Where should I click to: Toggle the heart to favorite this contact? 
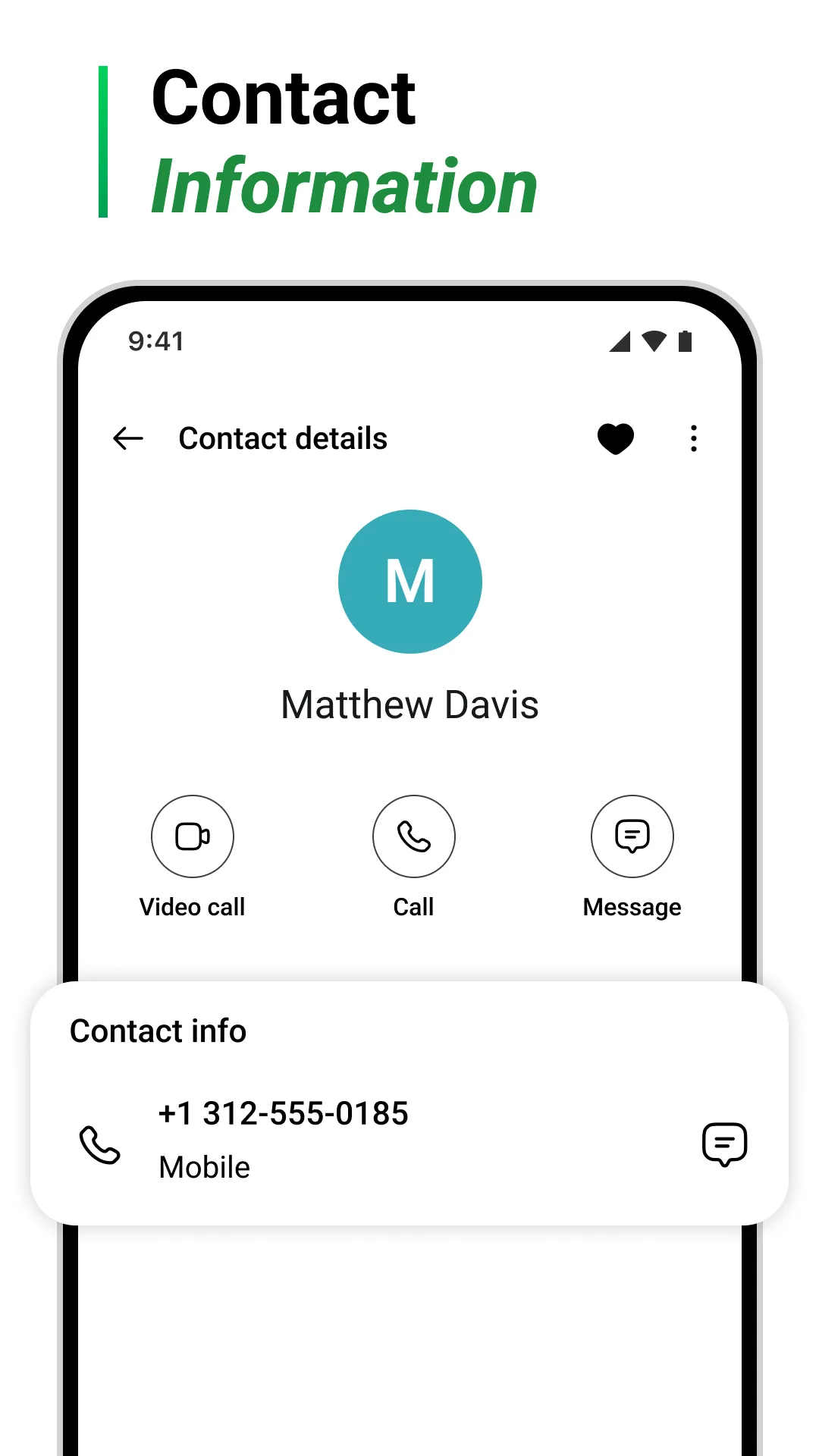point(615,438)
